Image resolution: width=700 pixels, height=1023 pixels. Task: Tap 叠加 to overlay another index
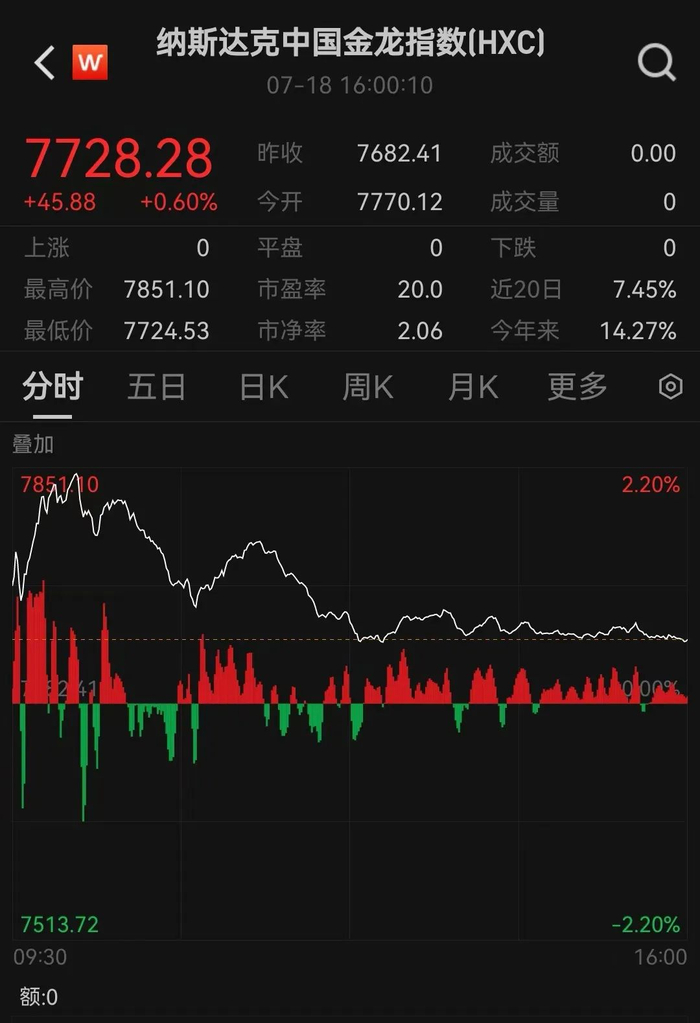tap(33, 444)
